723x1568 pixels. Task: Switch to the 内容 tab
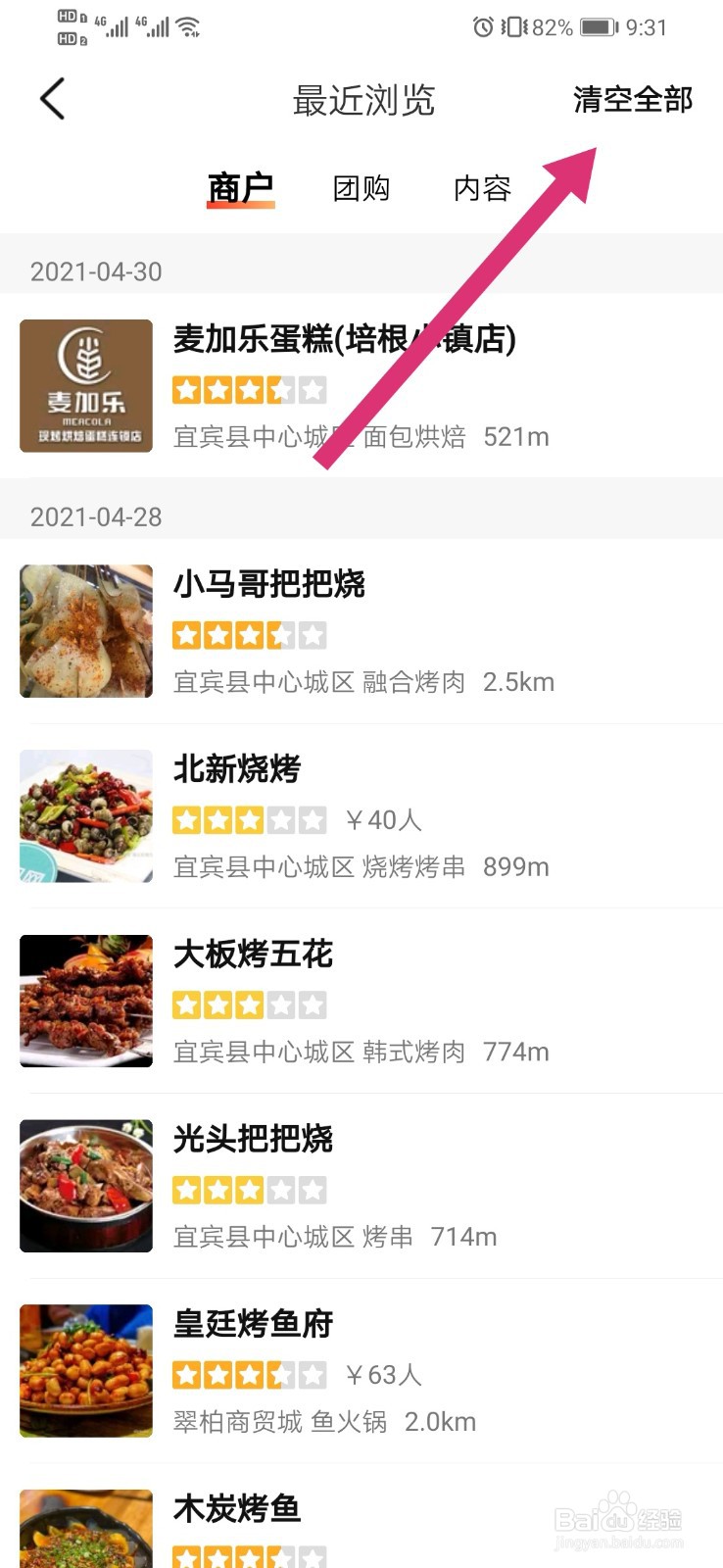482,188
